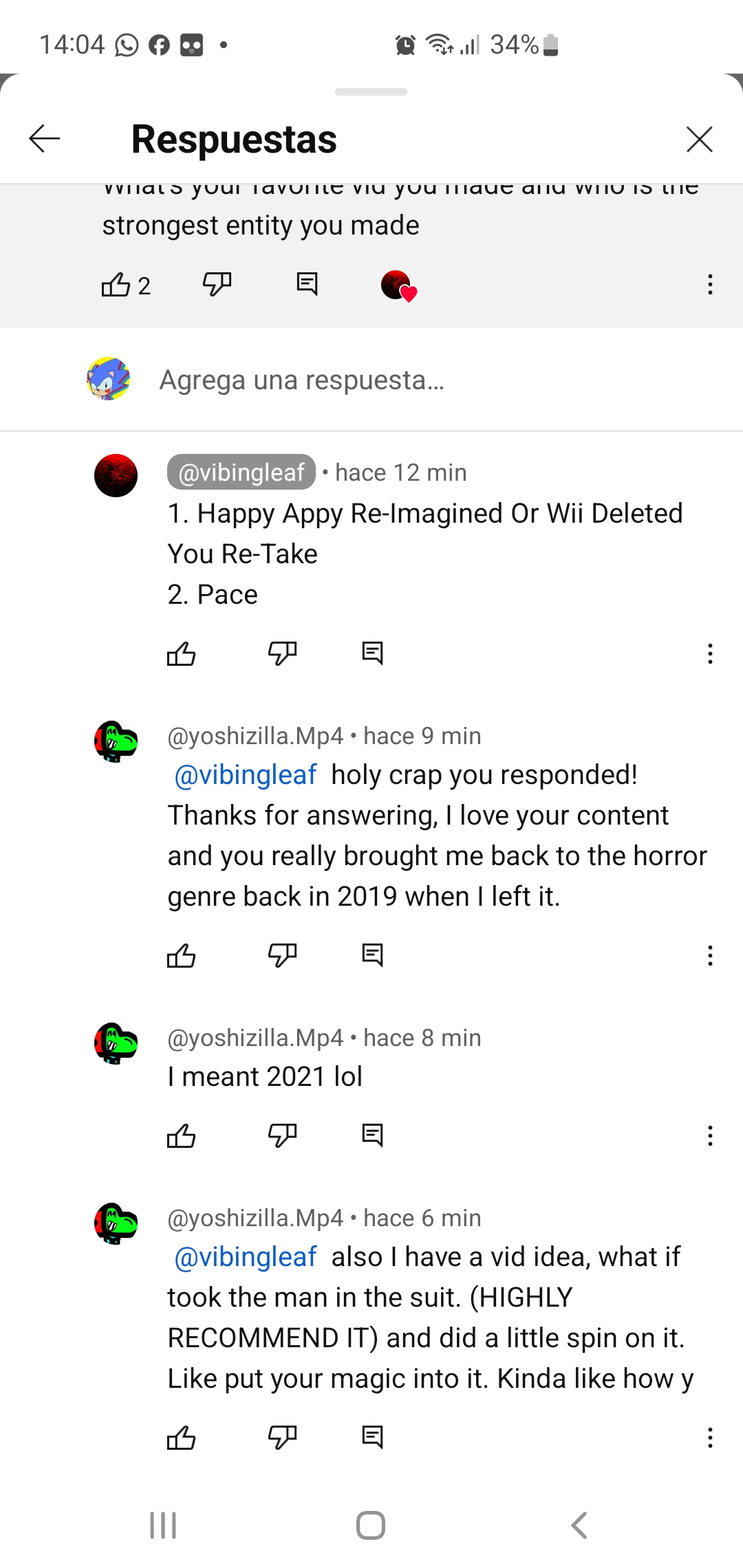This screenshot has height=1568, width=743.
Task: Like the comment about the strongest entity
Action: click(x=116, y=284)
